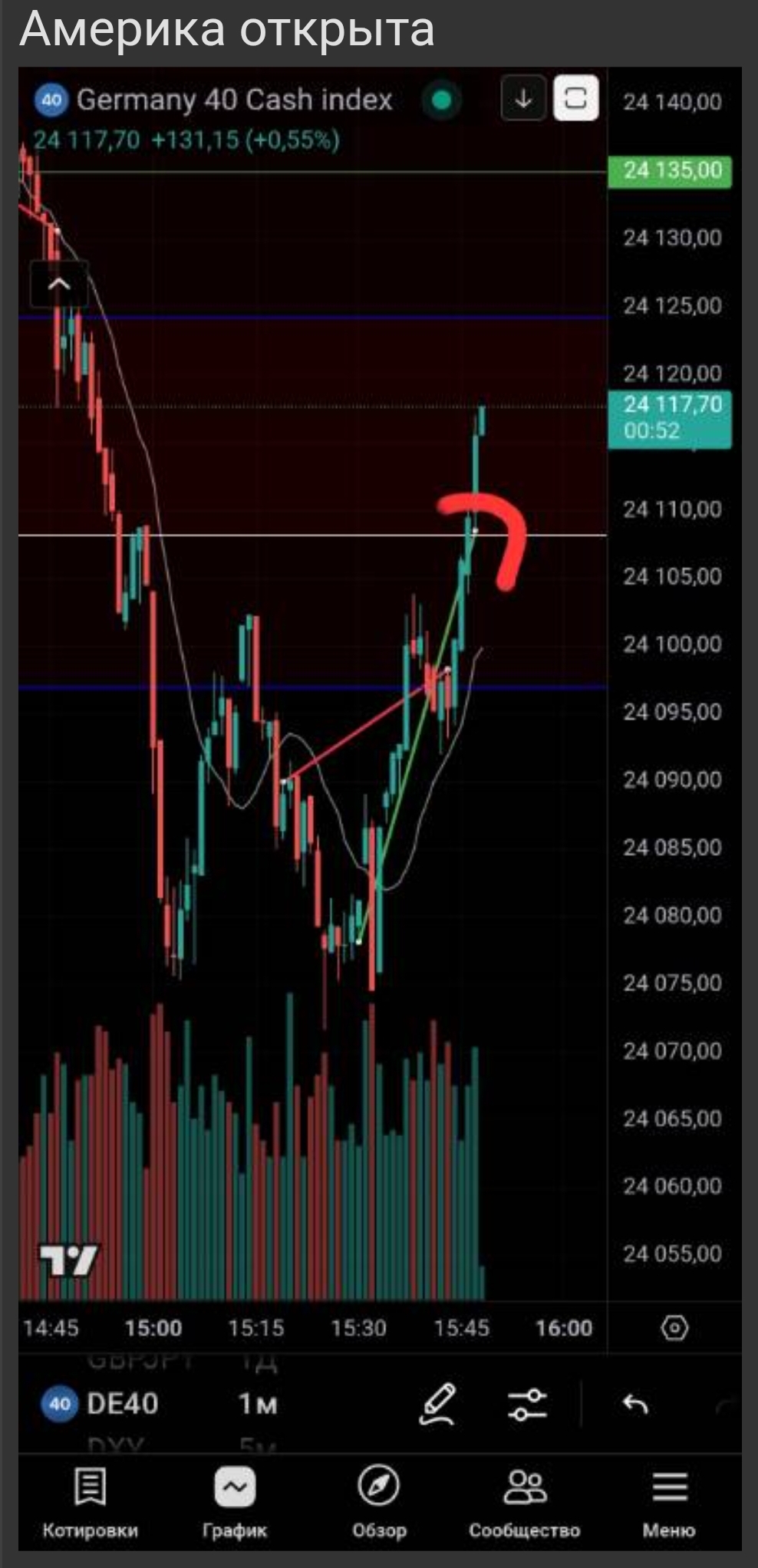Open the drawing tools pencil
Viewport: 758px width, 1568px height.
coord(437,1404)
